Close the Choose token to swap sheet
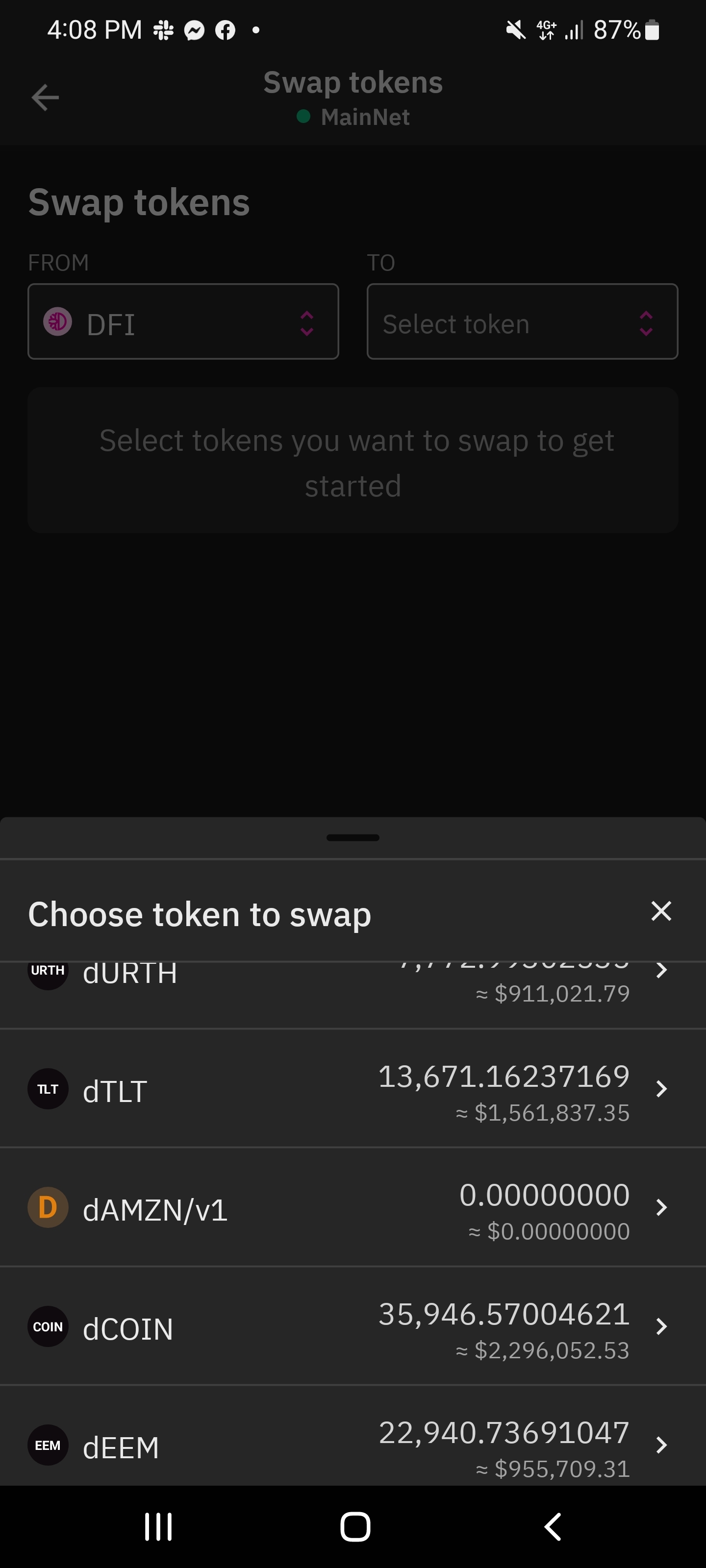 pos(661,911)
